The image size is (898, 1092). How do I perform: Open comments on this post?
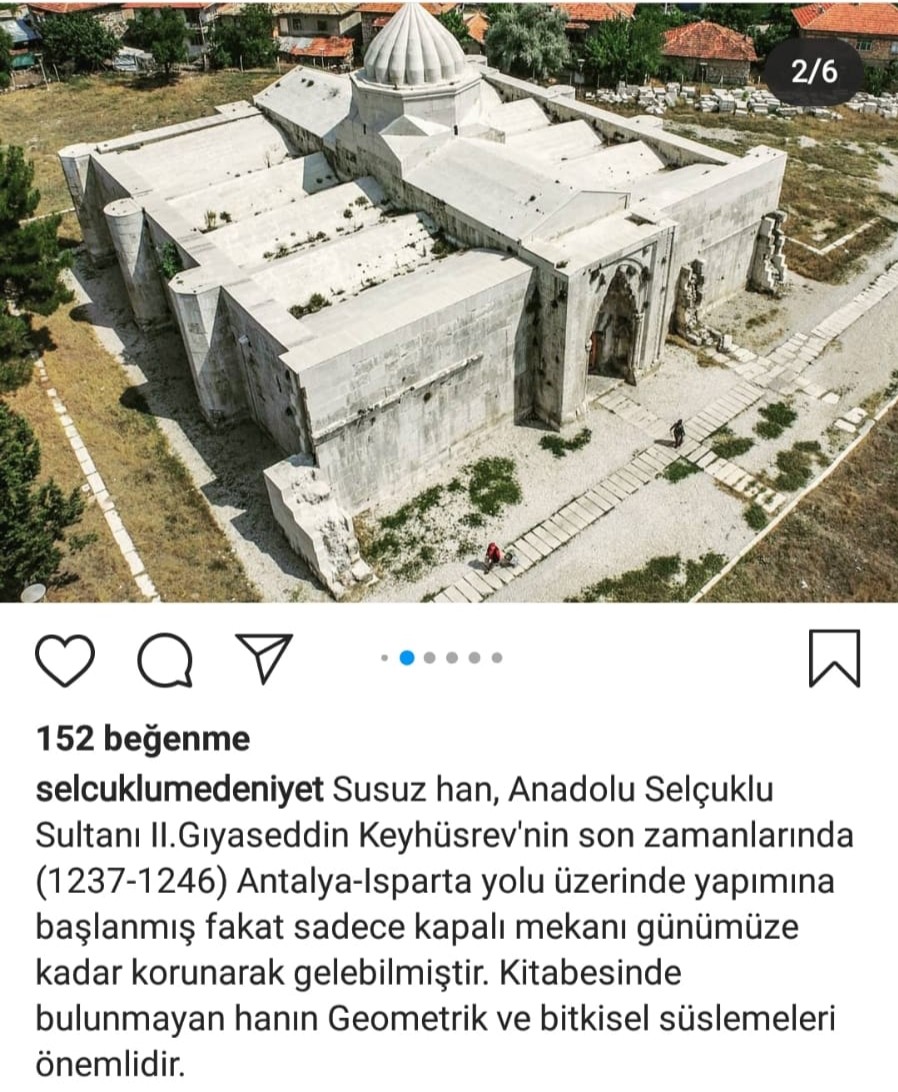(165, 660)
